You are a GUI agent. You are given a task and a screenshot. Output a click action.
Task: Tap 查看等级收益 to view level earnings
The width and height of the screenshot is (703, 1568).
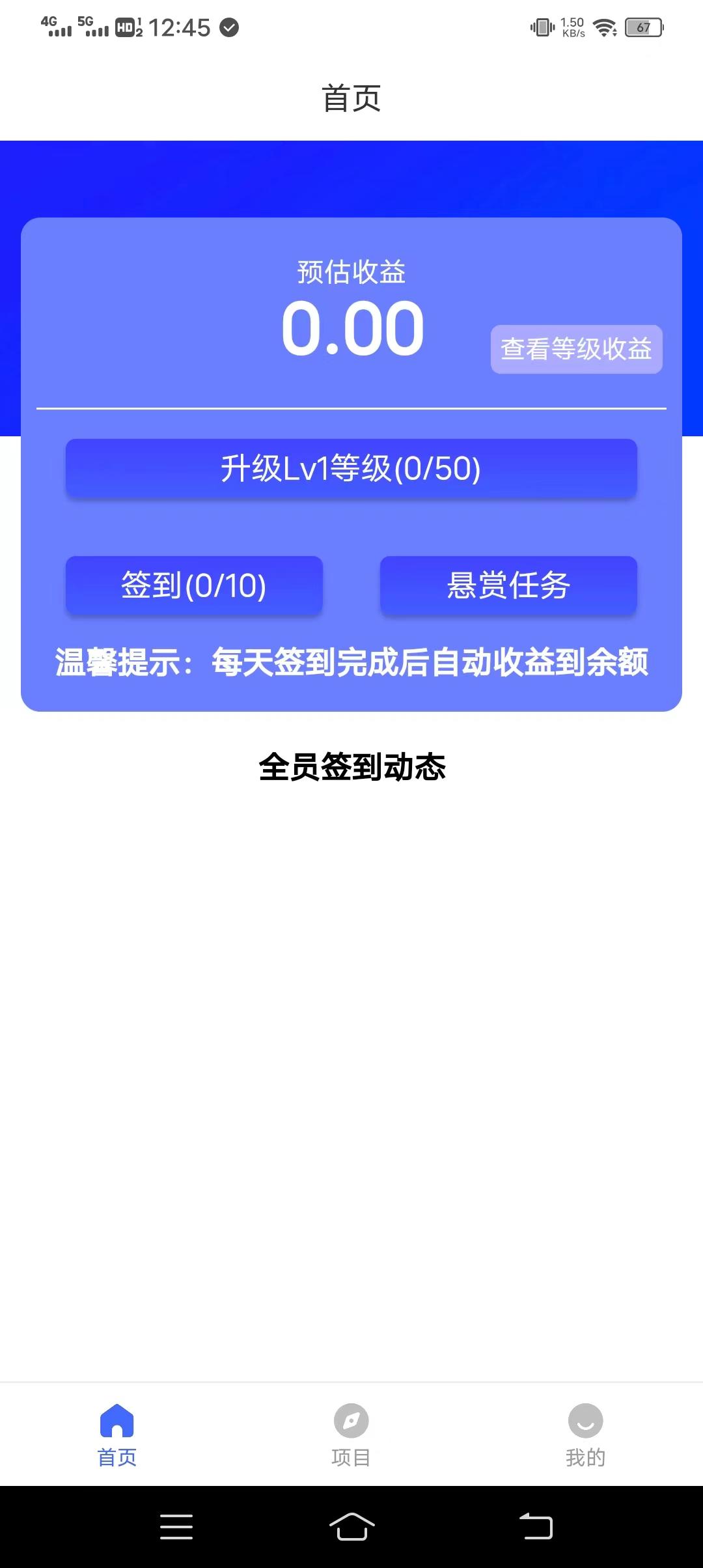click(x=576, y=349)
